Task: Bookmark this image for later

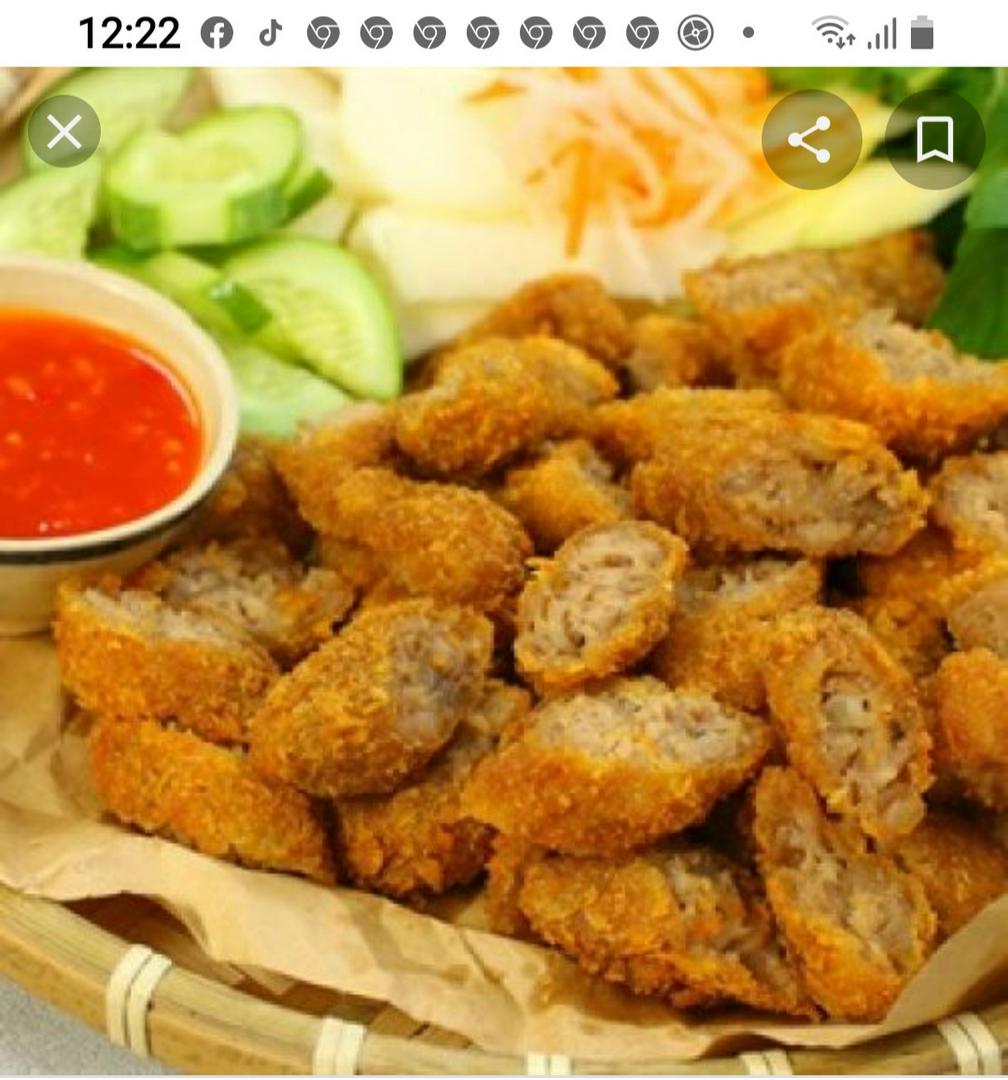Action: coord(934,140)
